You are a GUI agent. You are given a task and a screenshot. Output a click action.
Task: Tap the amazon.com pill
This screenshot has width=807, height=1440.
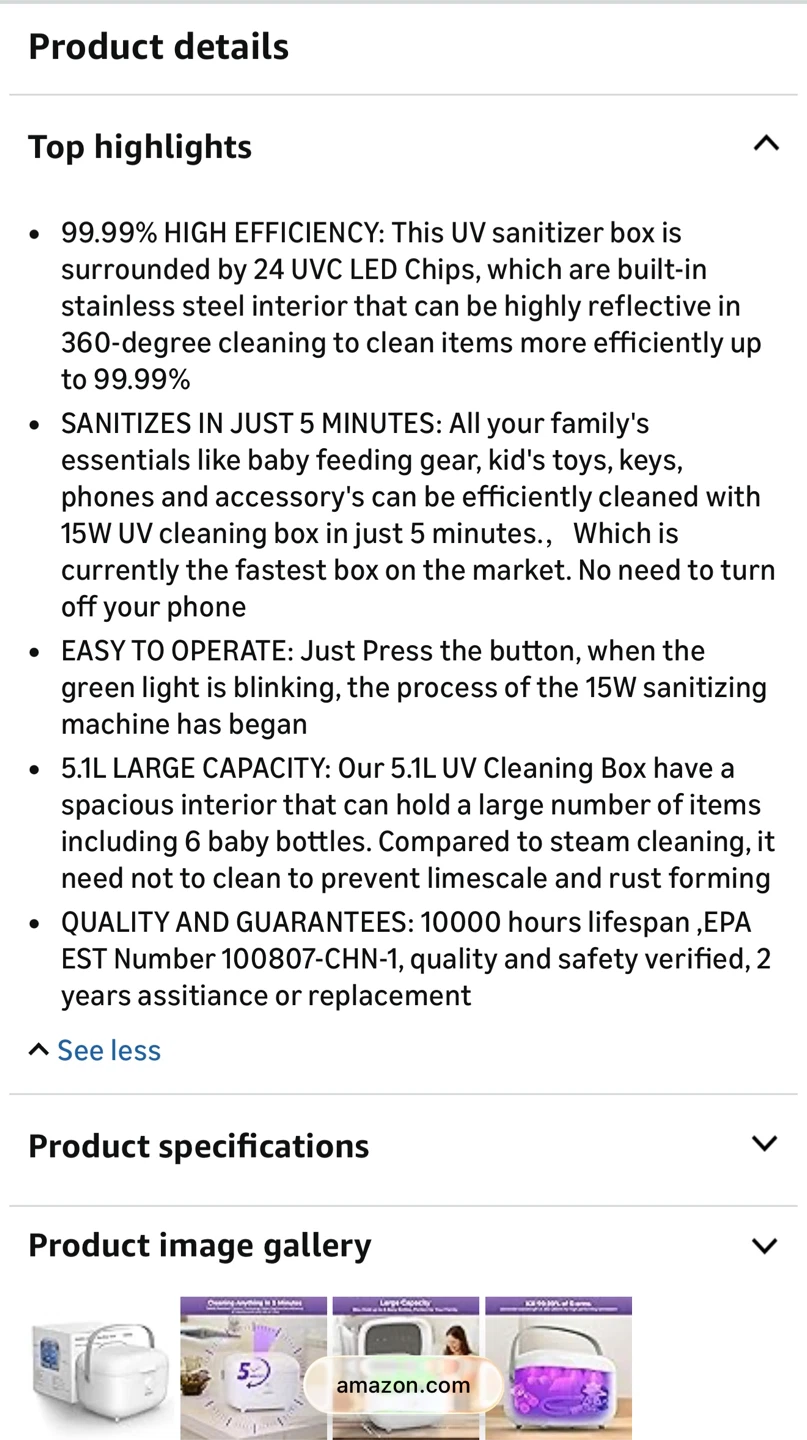click(x=403, y=1385)
